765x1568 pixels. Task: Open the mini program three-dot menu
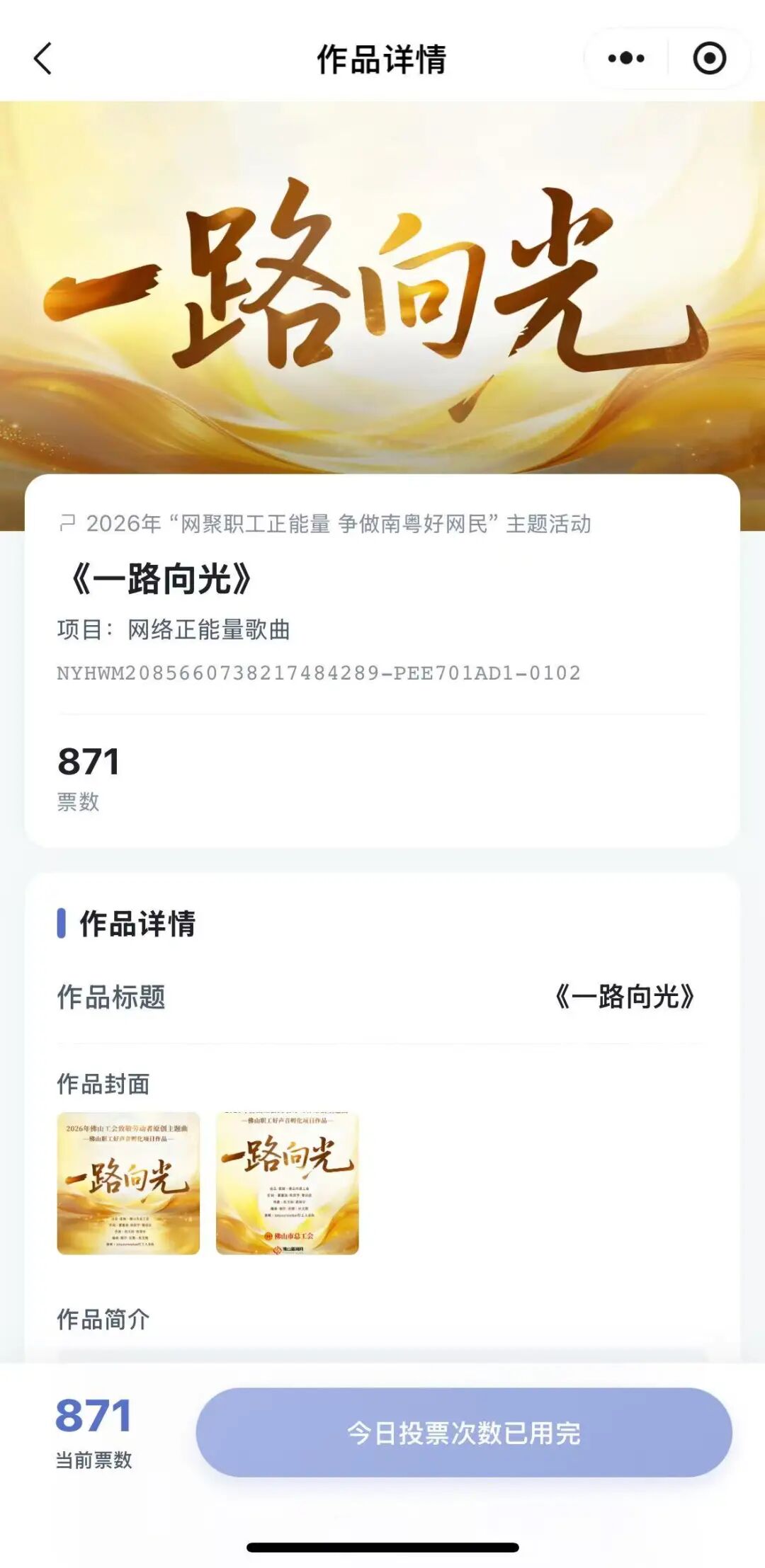[x=626, y=58]
